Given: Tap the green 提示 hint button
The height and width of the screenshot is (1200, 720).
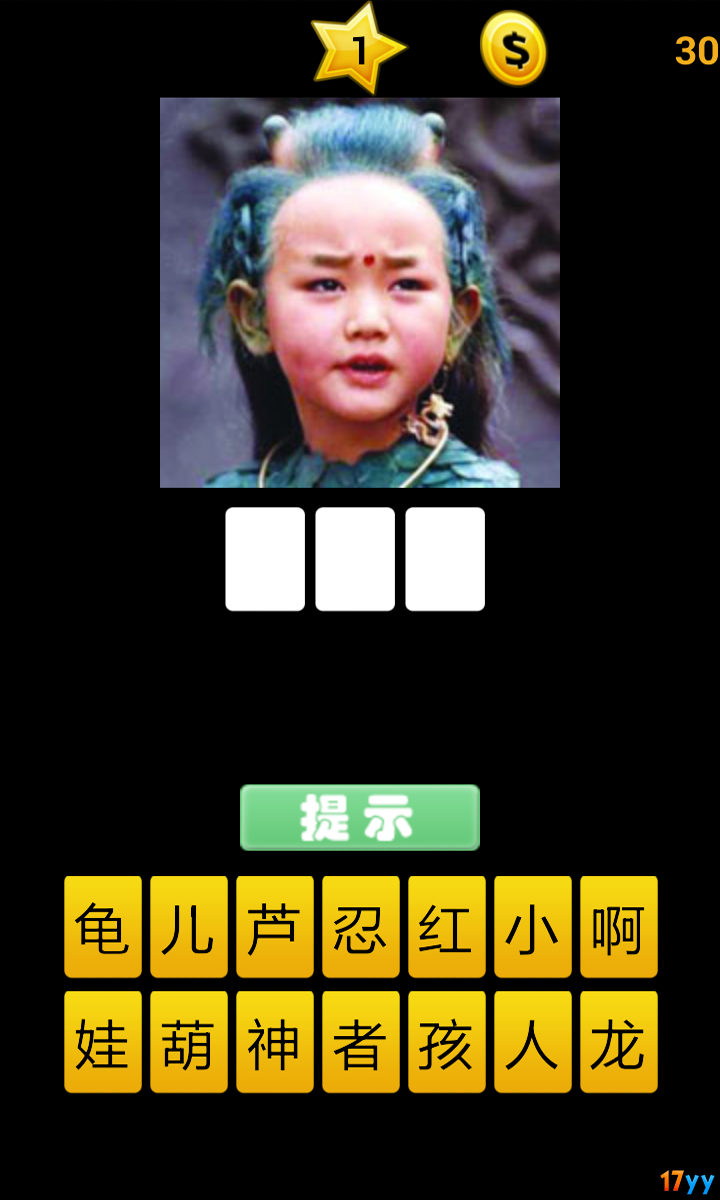Looking at the screenshot, I should (x=360, y=817).
